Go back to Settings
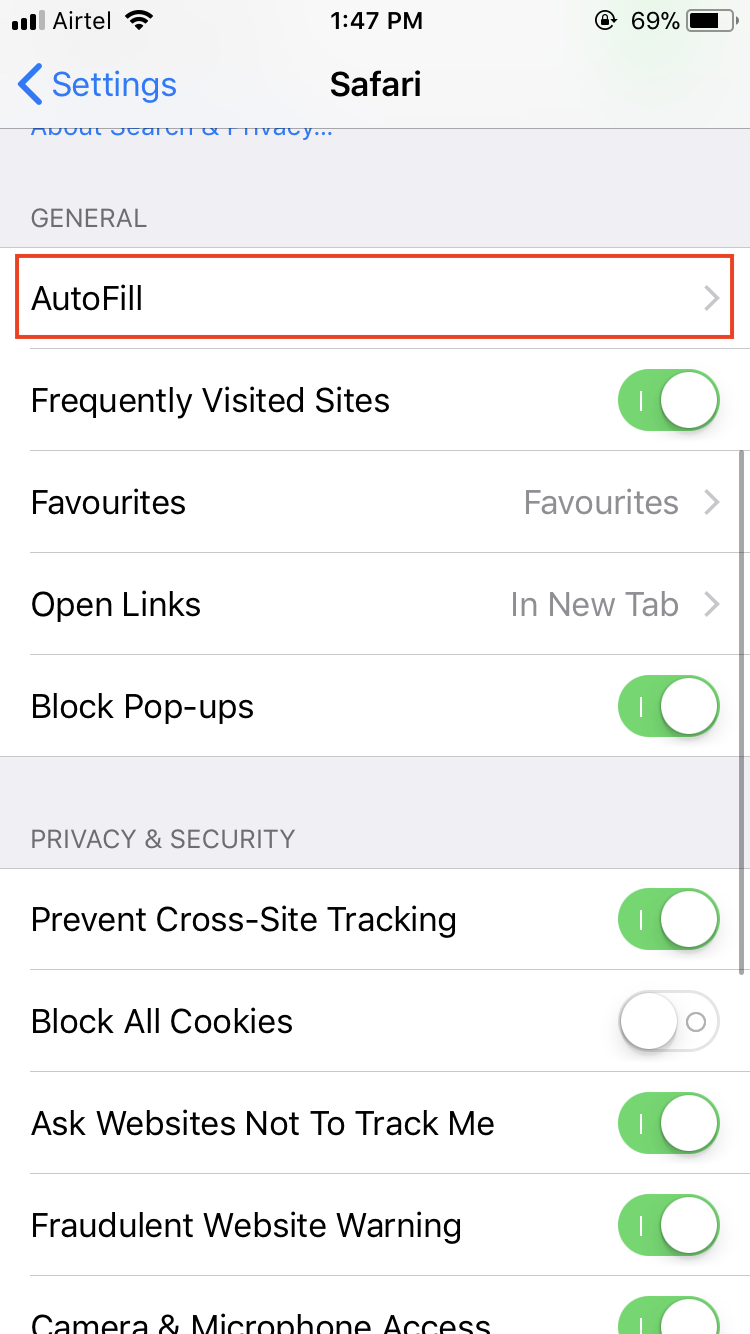Image resolution: width=750 pixels, height=1334 pixels. [x=97, y=85]
